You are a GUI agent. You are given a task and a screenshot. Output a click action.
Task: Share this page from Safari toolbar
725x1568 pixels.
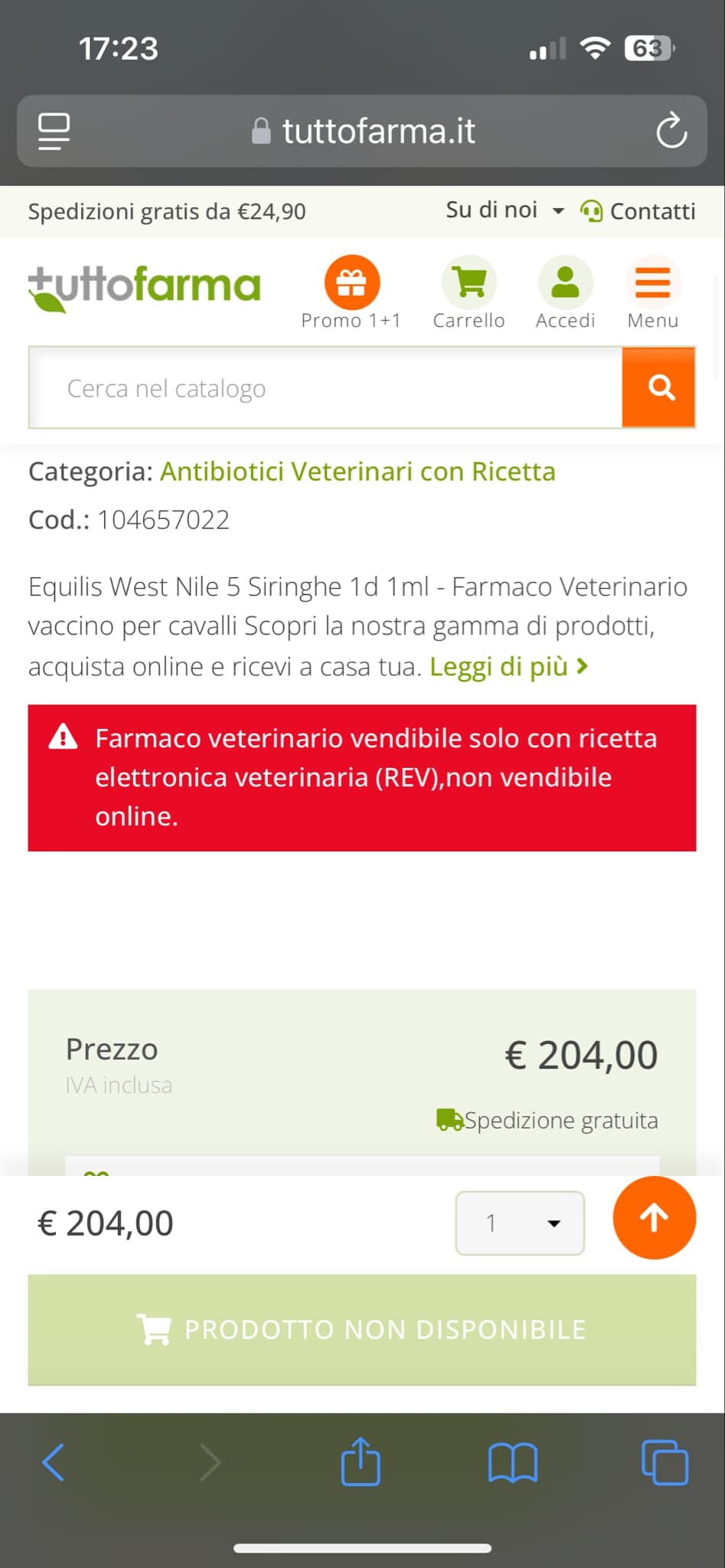point(361,1462)
